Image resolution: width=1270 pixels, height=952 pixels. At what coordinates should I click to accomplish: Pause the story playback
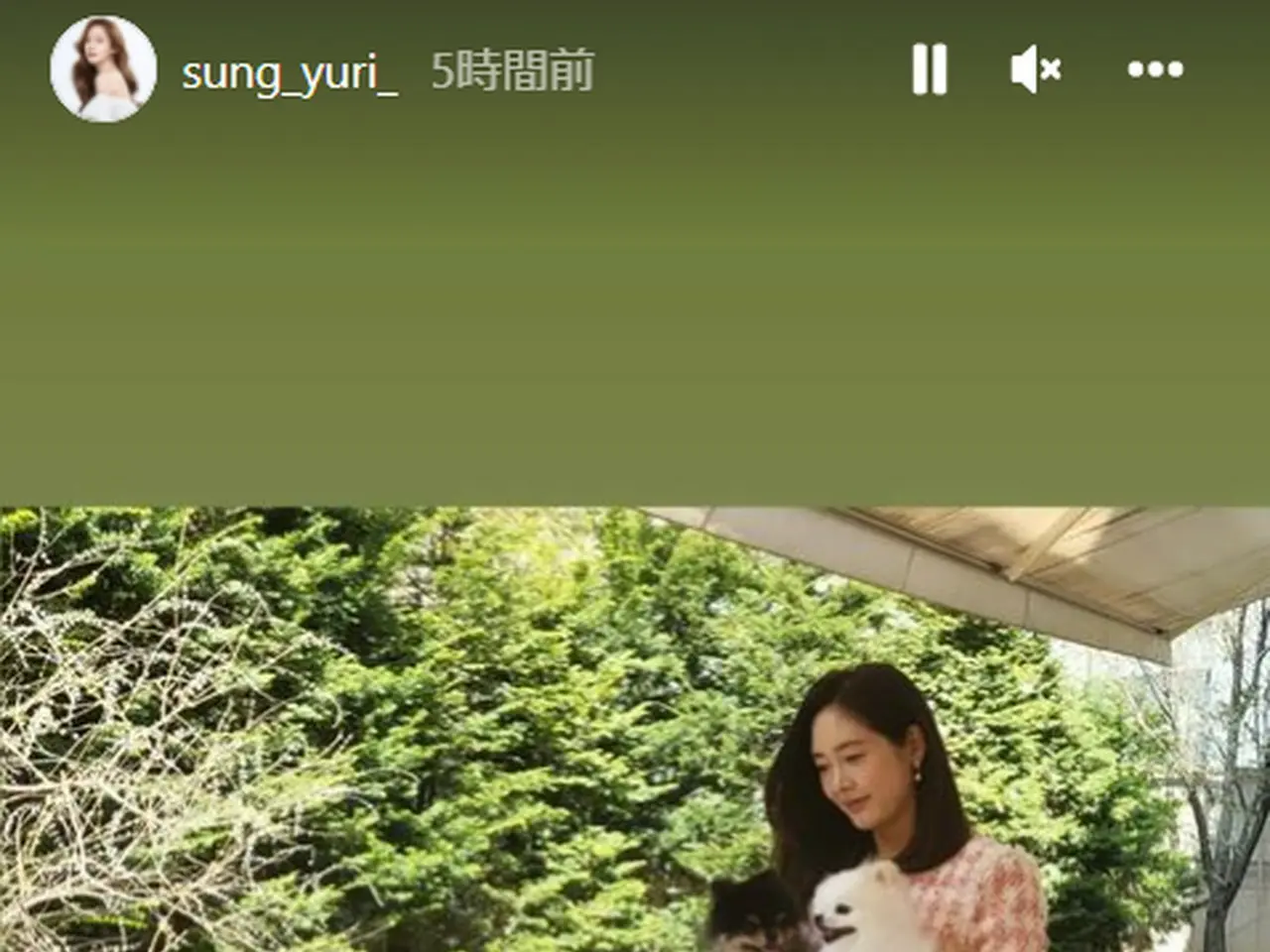(x=929, y=69)
